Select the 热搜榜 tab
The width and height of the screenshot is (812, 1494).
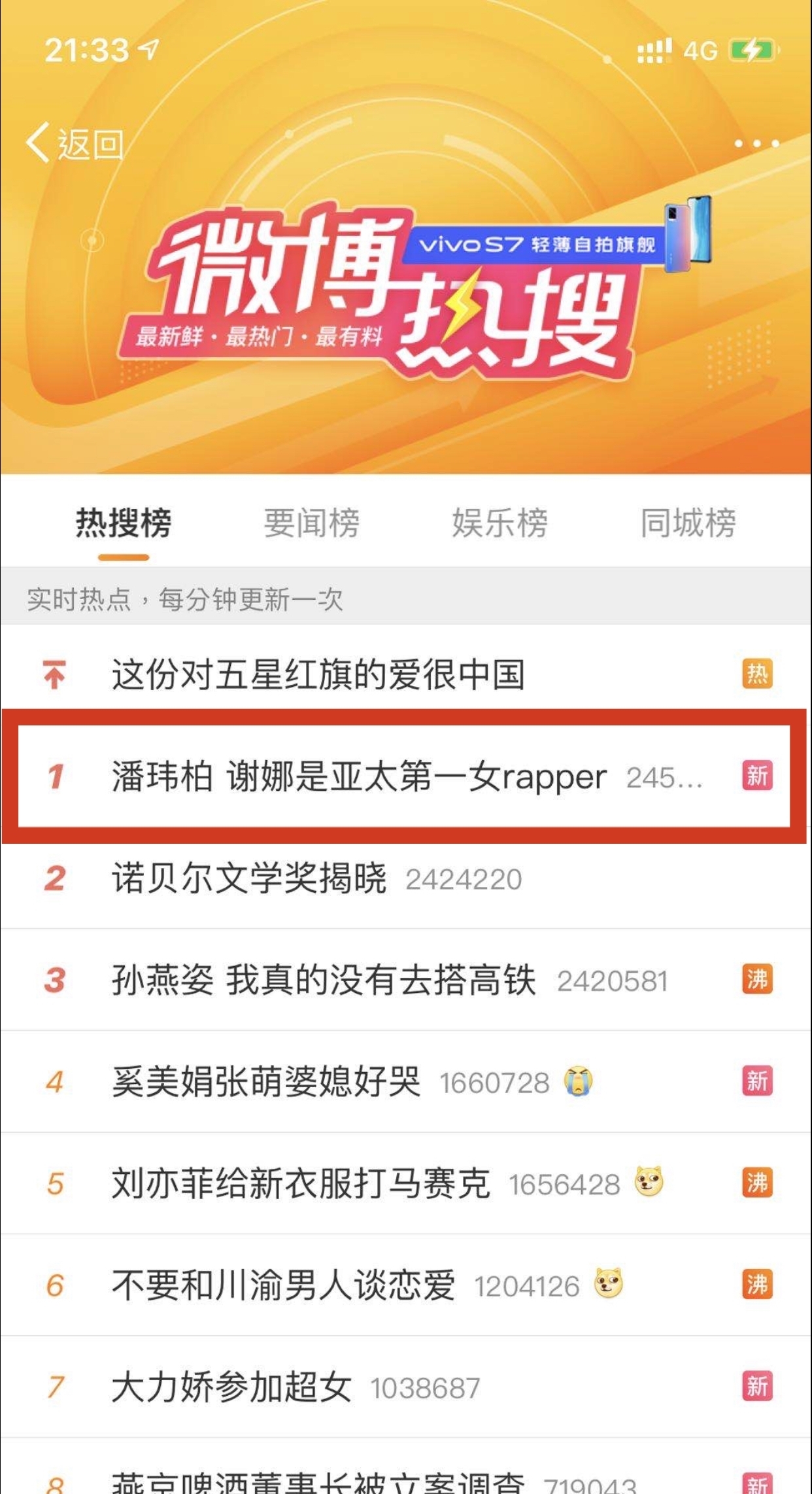pyautogui.click(x=124, y=521)
